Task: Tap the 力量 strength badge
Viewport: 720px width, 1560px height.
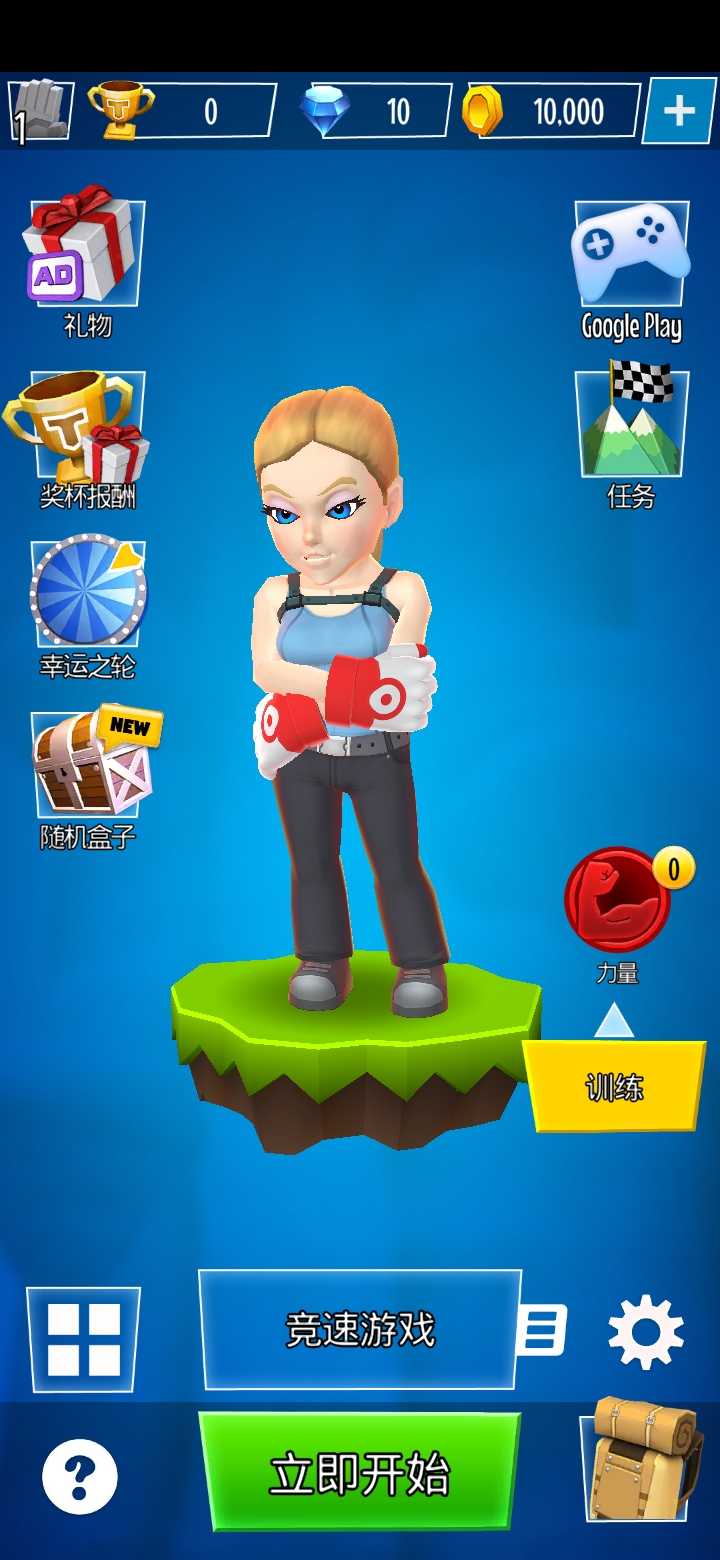Action: tap(617, 899)
